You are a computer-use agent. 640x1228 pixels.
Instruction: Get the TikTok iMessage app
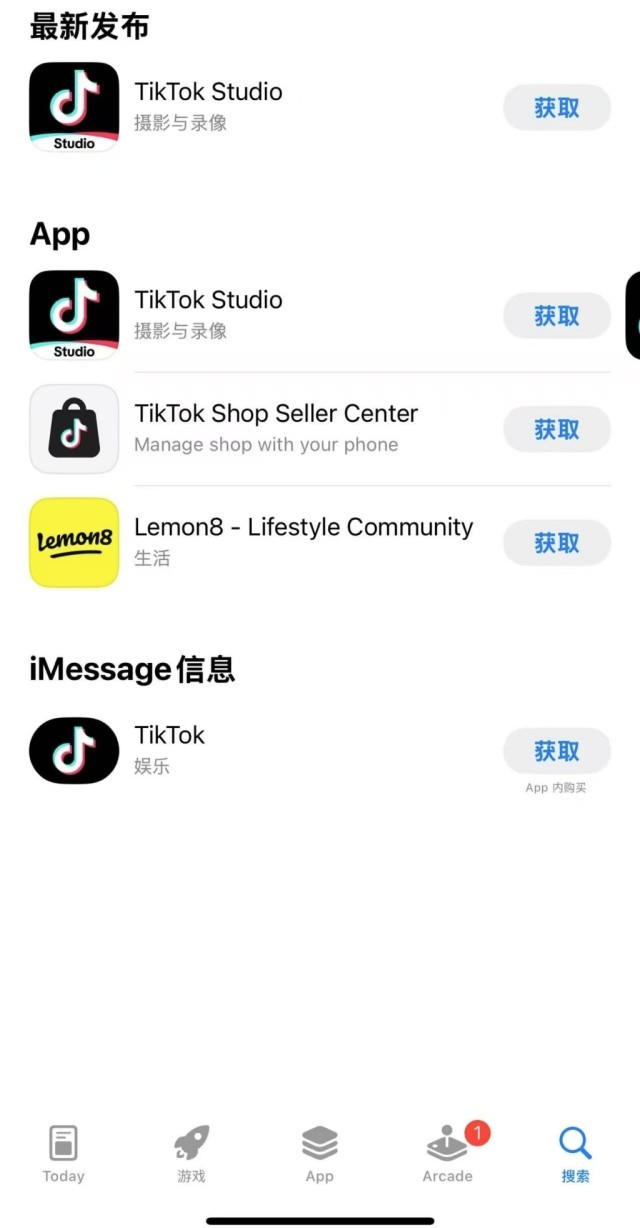pos(556,751)
